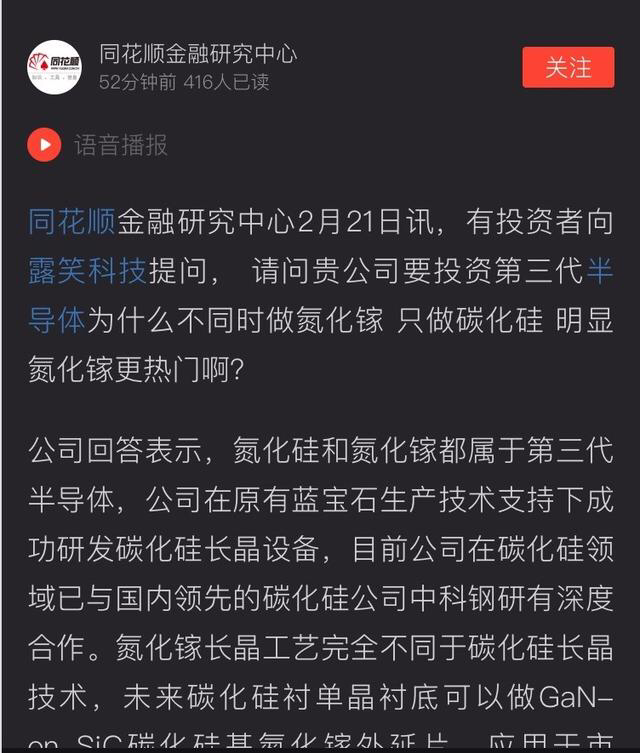Viewport: 640px width, 753px height.
Task: Open the 露笑科技 stock link
Action: click(x=88, y=271)
